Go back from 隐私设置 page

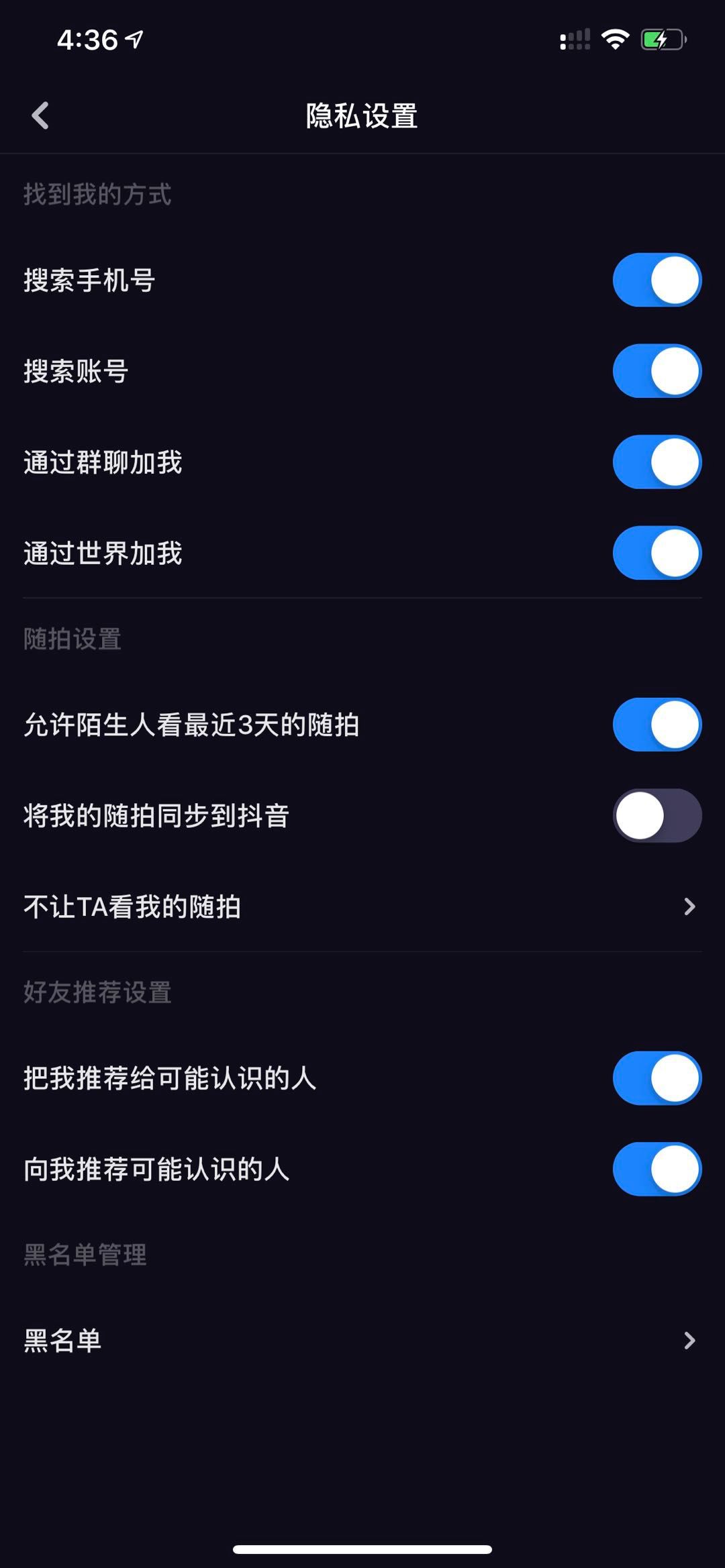coord(40,115)
